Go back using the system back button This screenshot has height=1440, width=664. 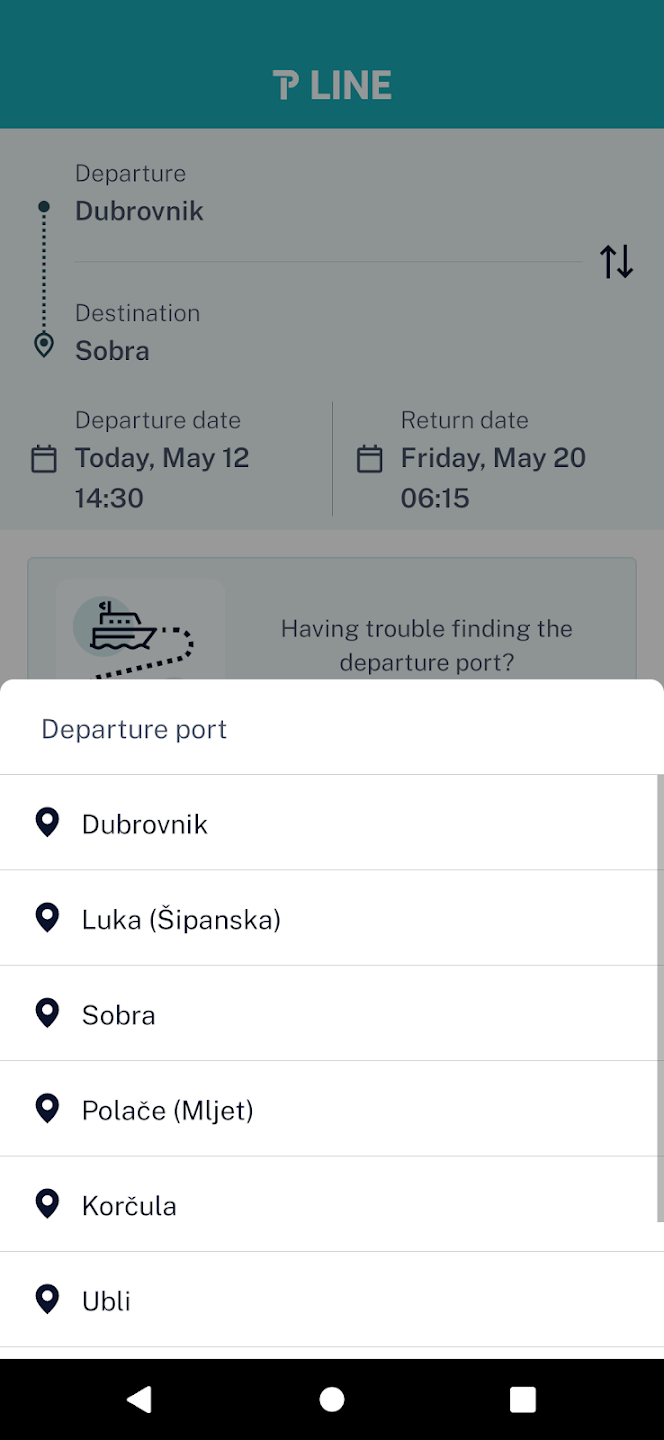tap(140, 1399)
